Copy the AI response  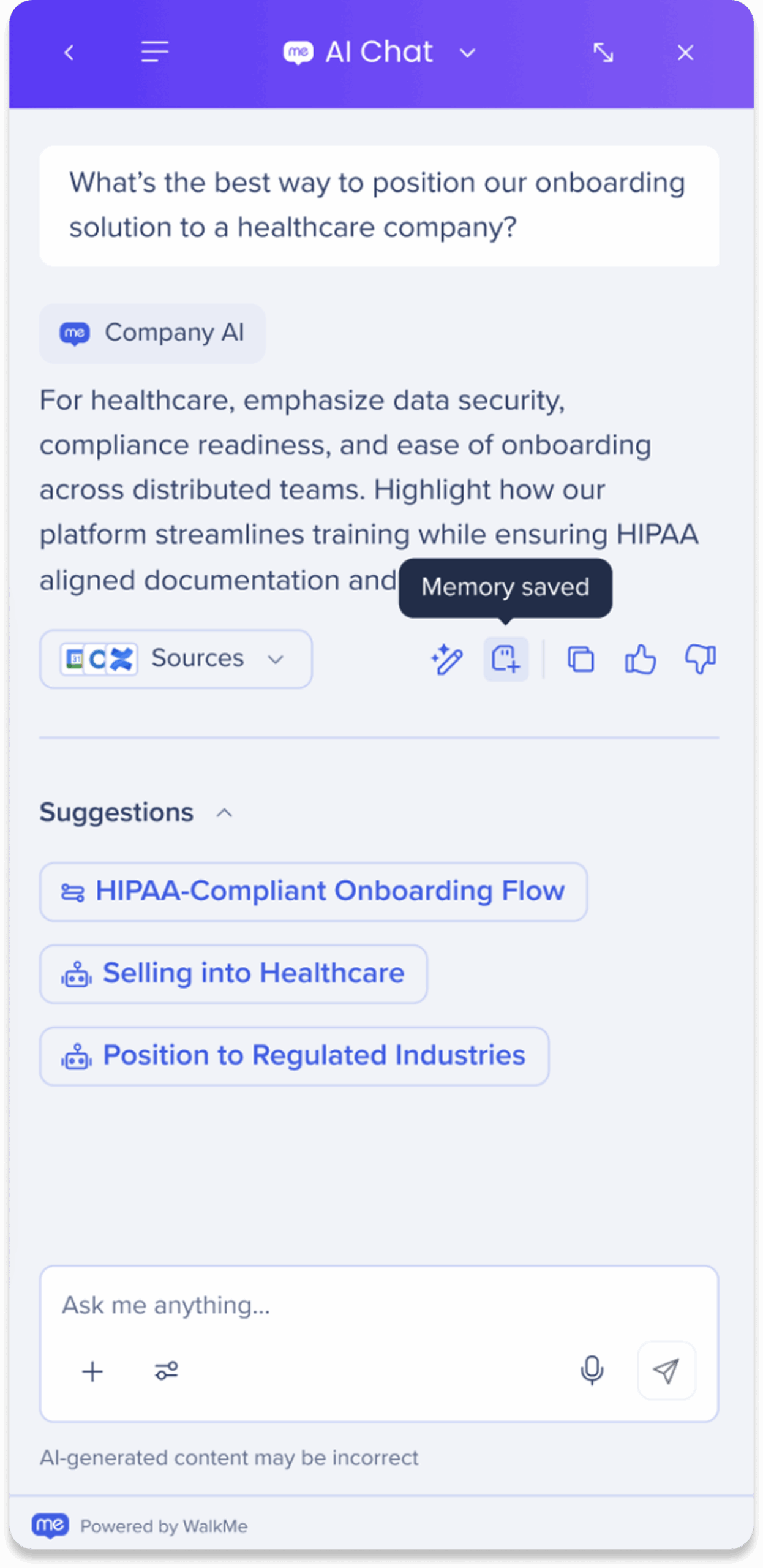581,659
